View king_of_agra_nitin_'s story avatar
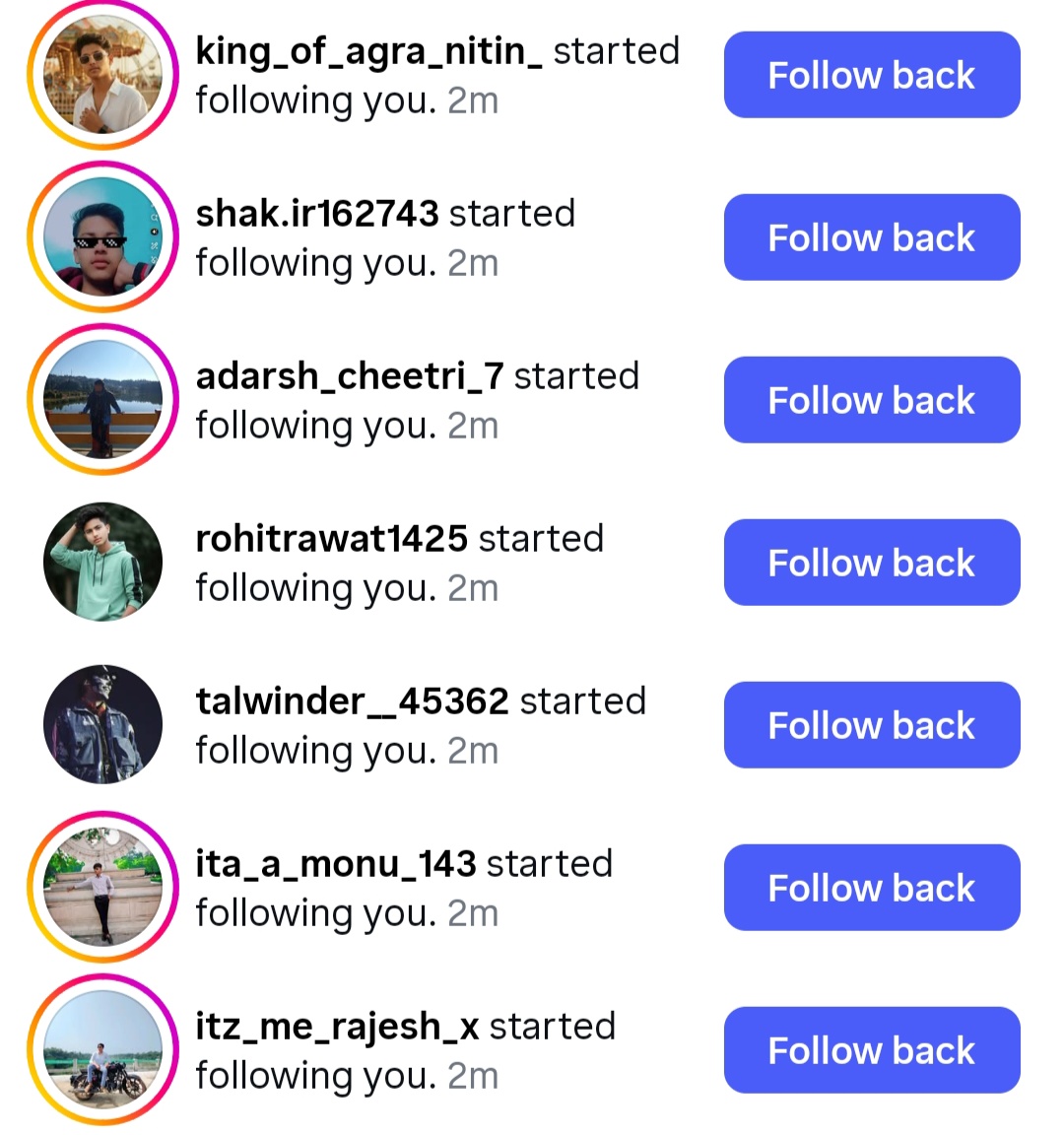Image resolution: width=1064 pixels, height=1135 pixels. [102, 75]
